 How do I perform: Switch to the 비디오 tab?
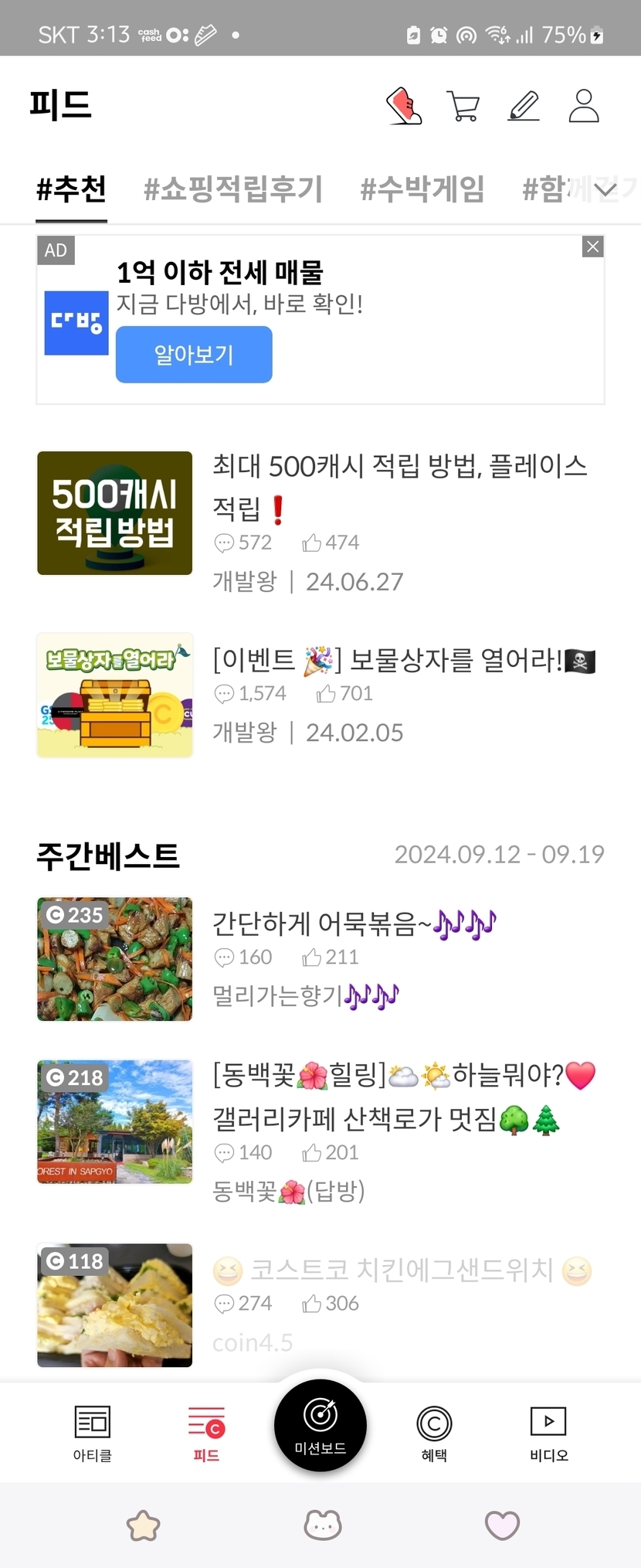[x=548, y=1433]
